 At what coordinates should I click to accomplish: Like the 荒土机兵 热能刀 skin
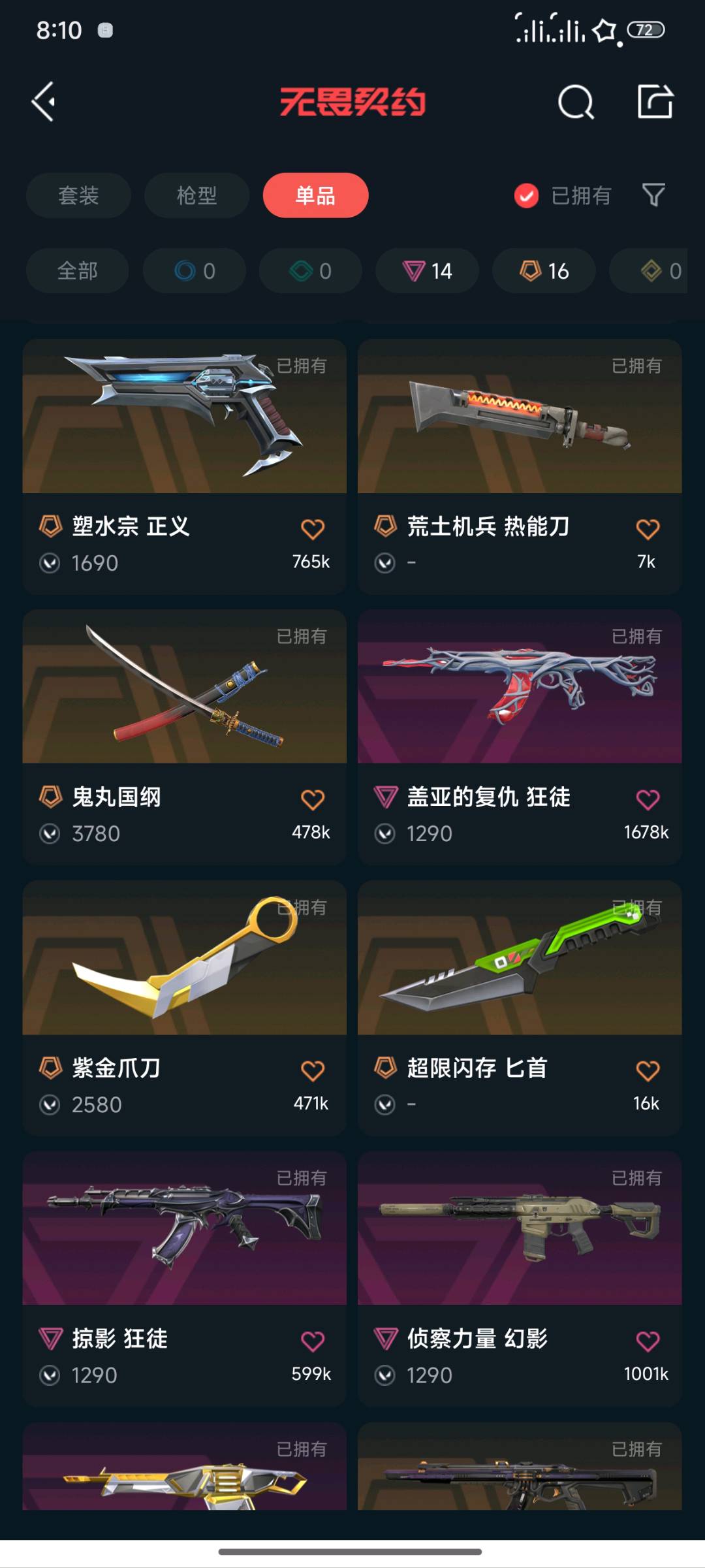pos(648,529)
